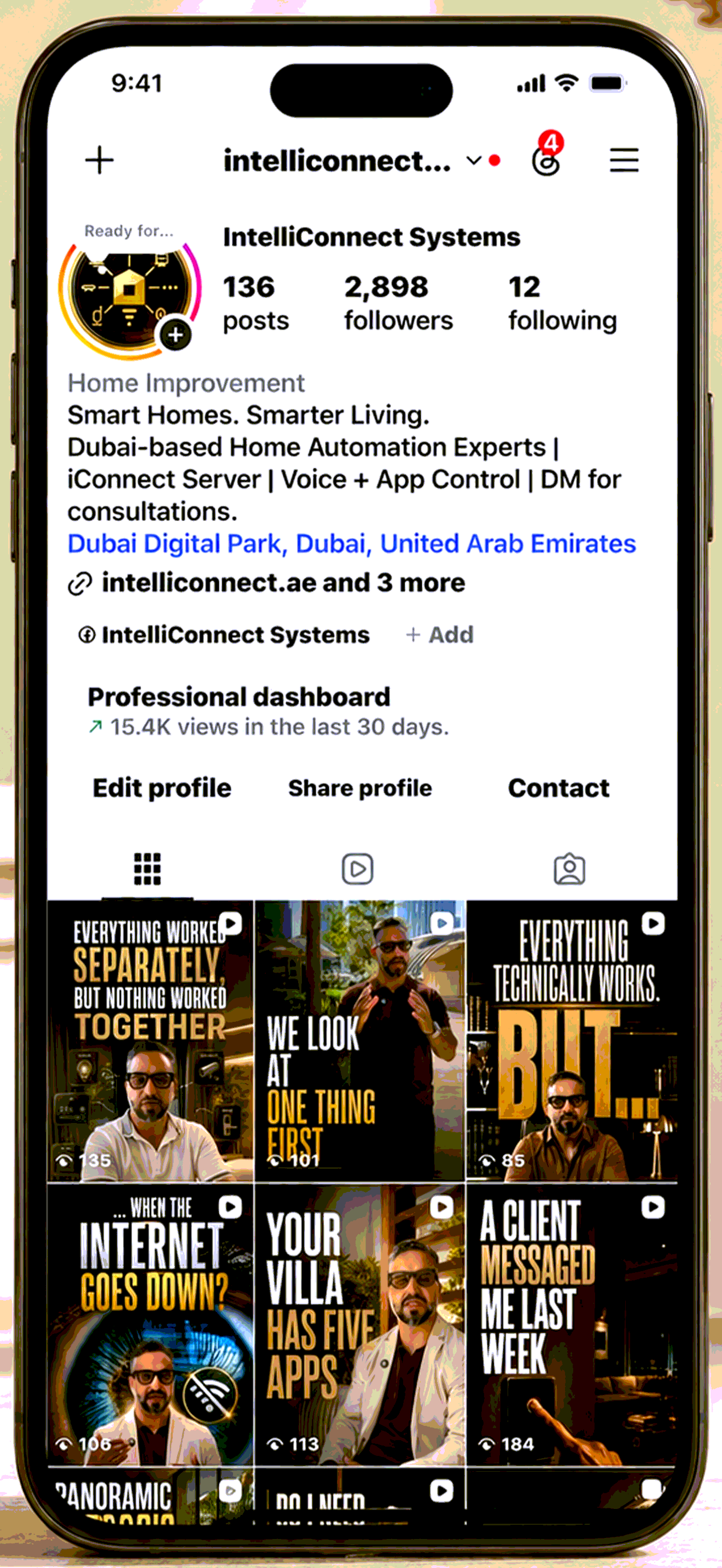The width and height of the screenshot is (722, 1568).
Task: Switch to the tagged photos tab
Action: 569,869
